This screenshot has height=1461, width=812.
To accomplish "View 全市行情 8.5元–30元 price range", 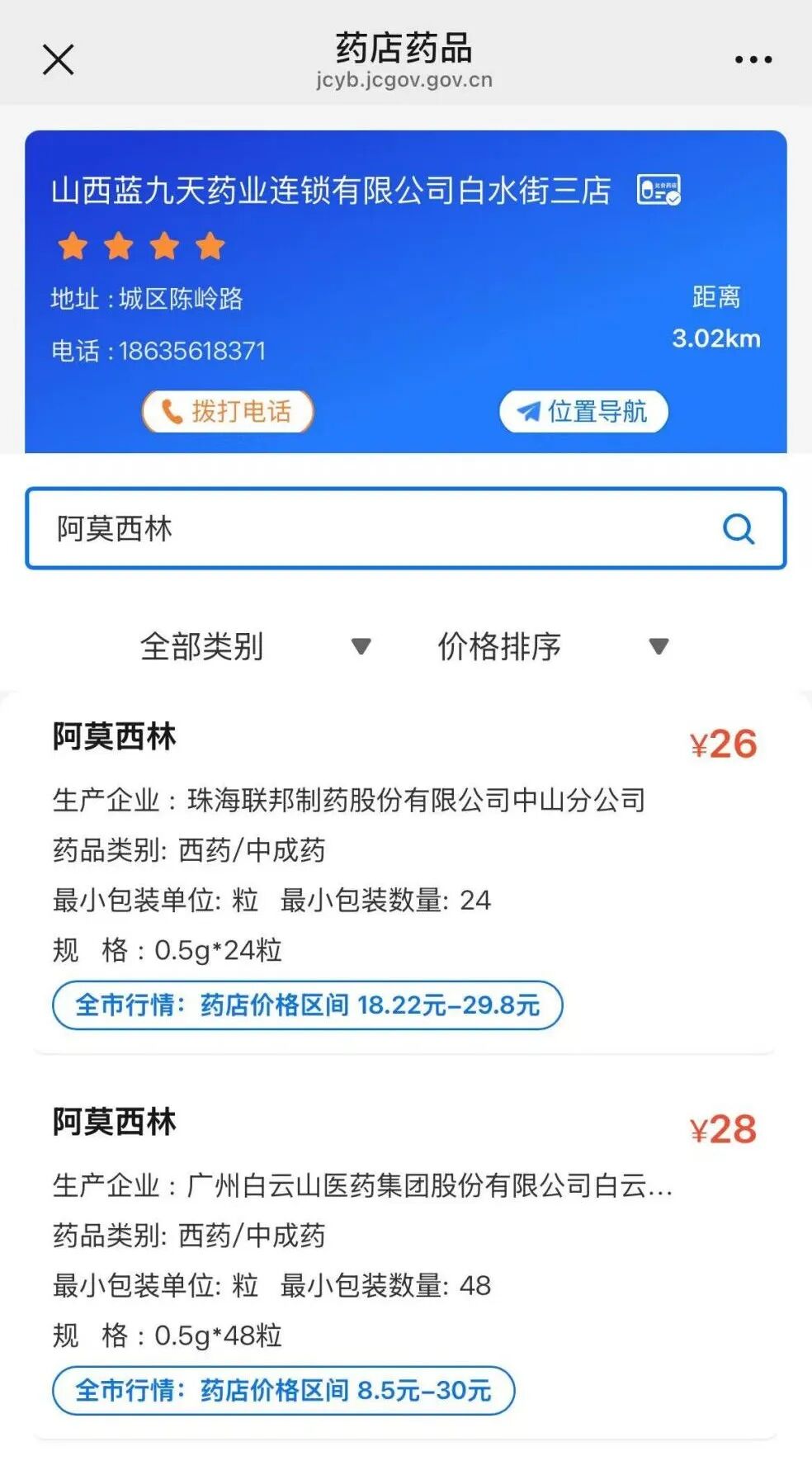I will 283,1391.
